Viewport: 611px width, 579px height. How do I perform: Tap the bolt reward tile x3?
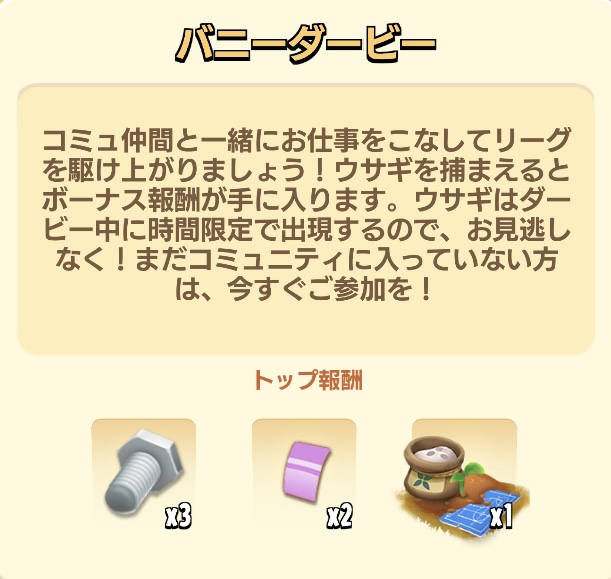click(144, 472)
